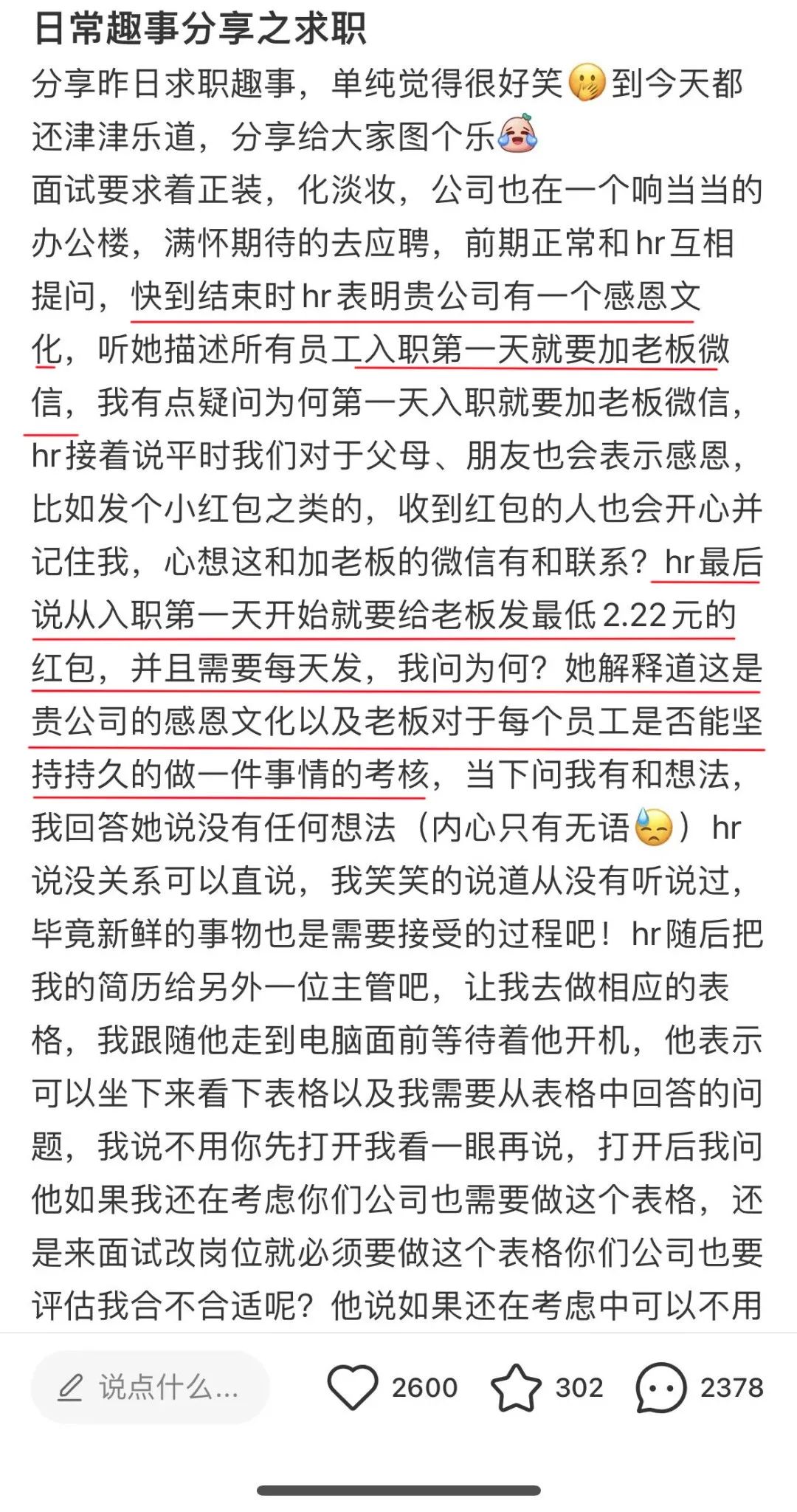Image resolution: width=797 pixels, height=1512 pixels.
Task: Tap the 说点什么 comment input box
Action: pyautogui.click(x=150, y=1388)
